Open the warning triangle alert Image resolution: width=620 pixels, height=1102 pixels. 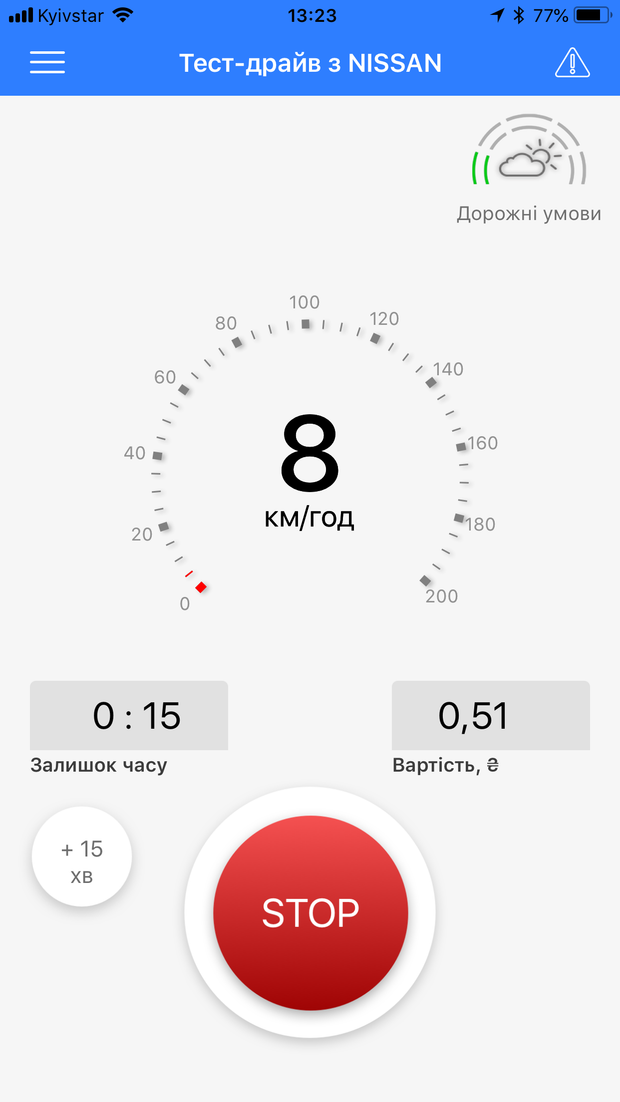572,62
